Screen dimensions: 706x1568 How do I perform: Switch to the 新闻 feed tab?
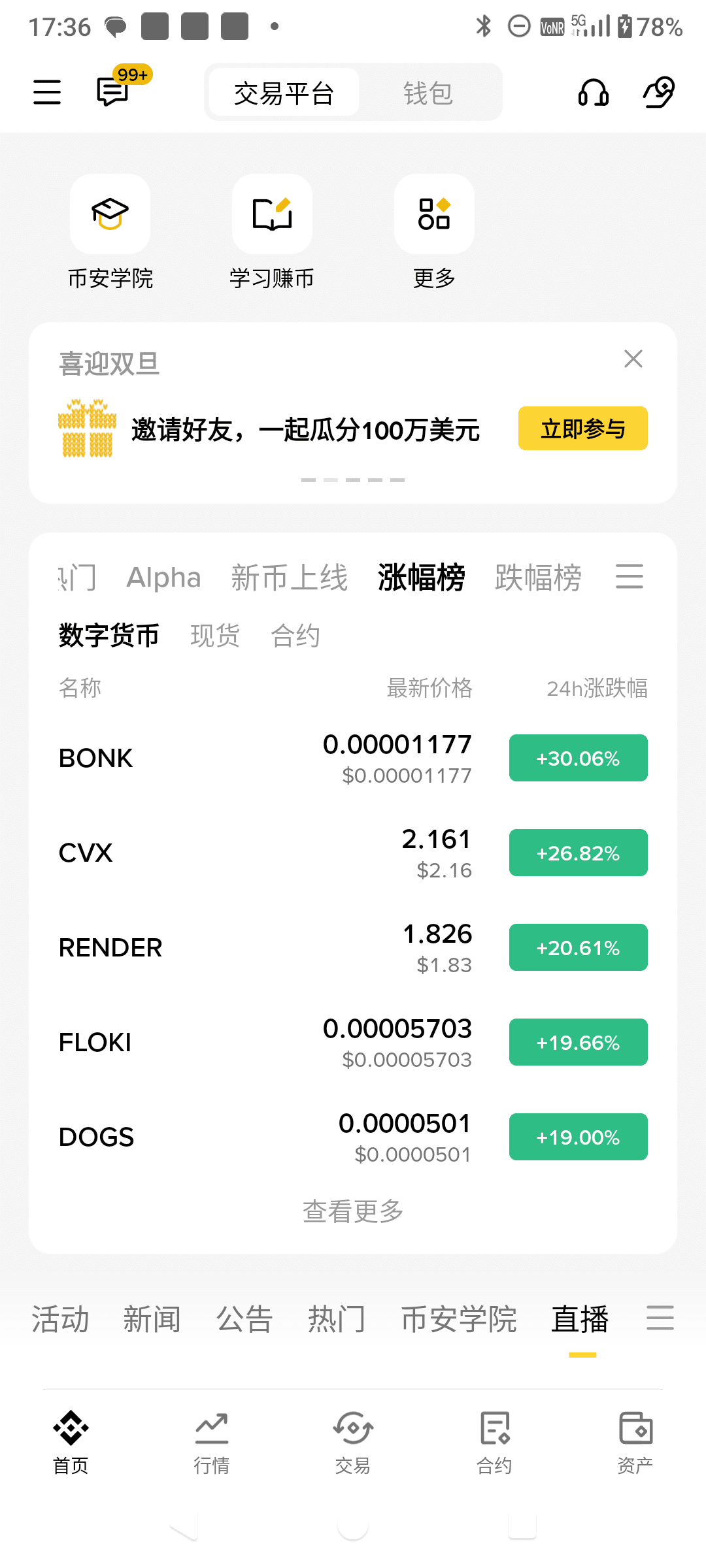pos(152,1318)
